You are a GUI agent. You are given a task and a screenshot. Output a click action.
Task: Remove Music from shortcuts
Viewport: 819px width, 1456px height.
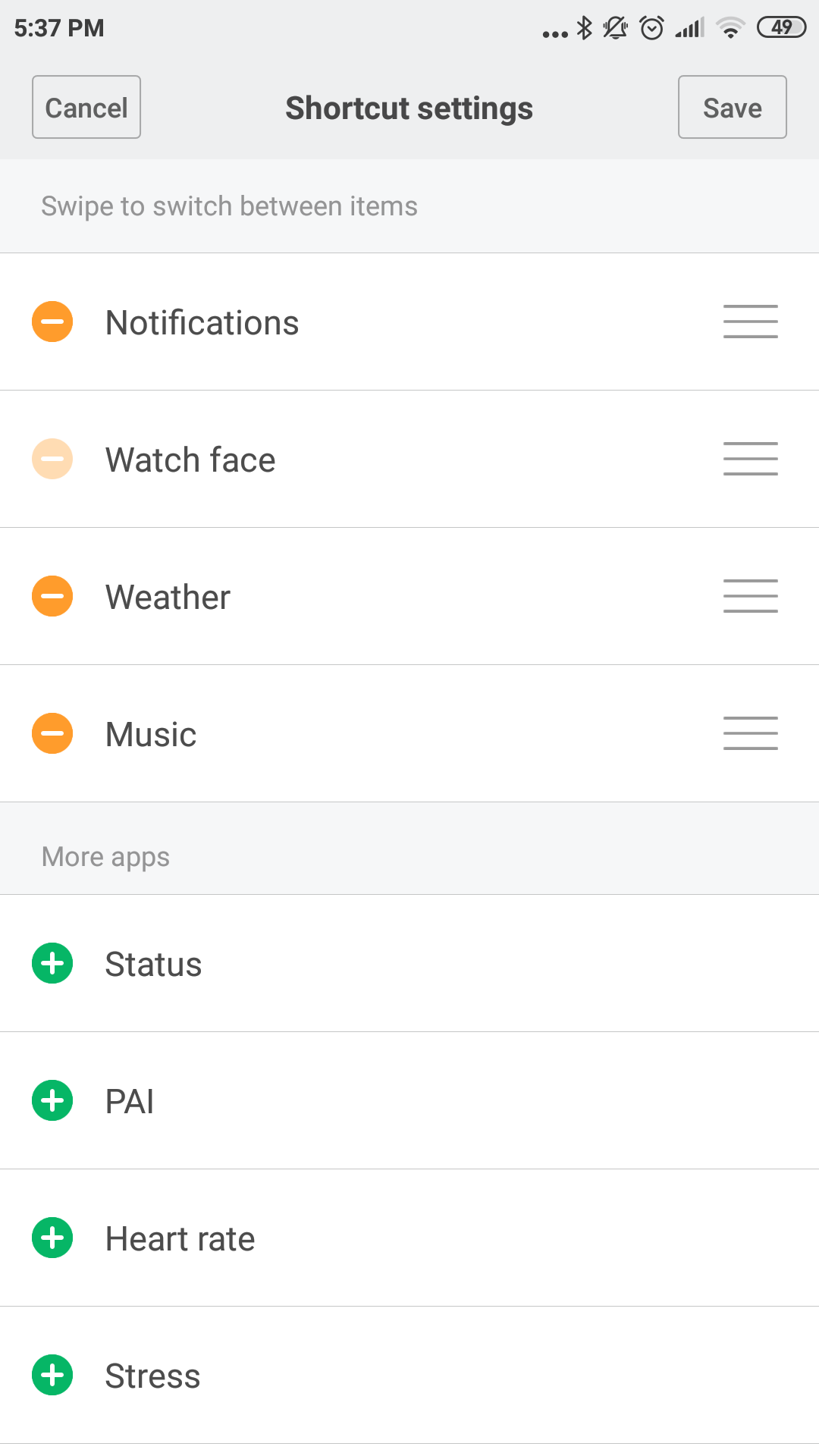(52, 733)
